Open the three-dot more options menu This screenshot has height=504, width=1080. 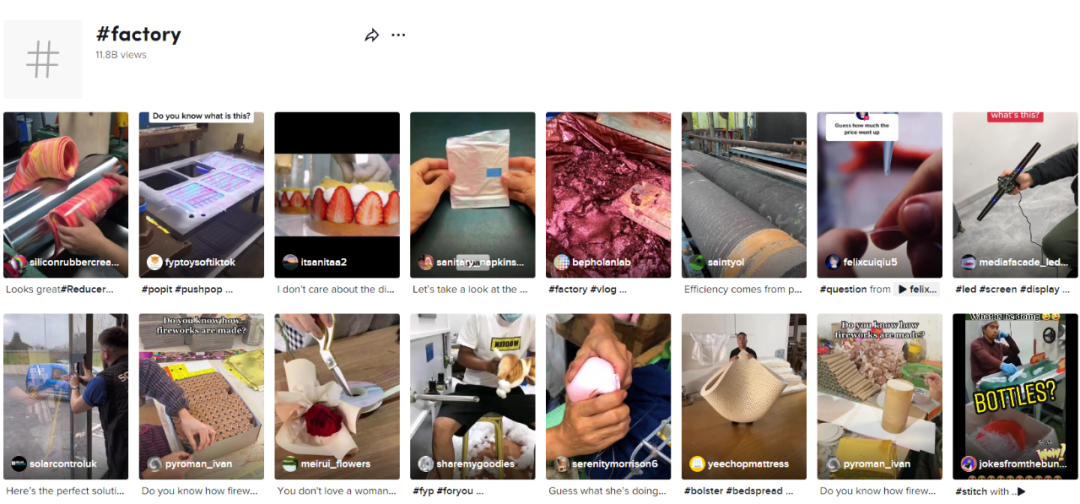coord(399,35)
